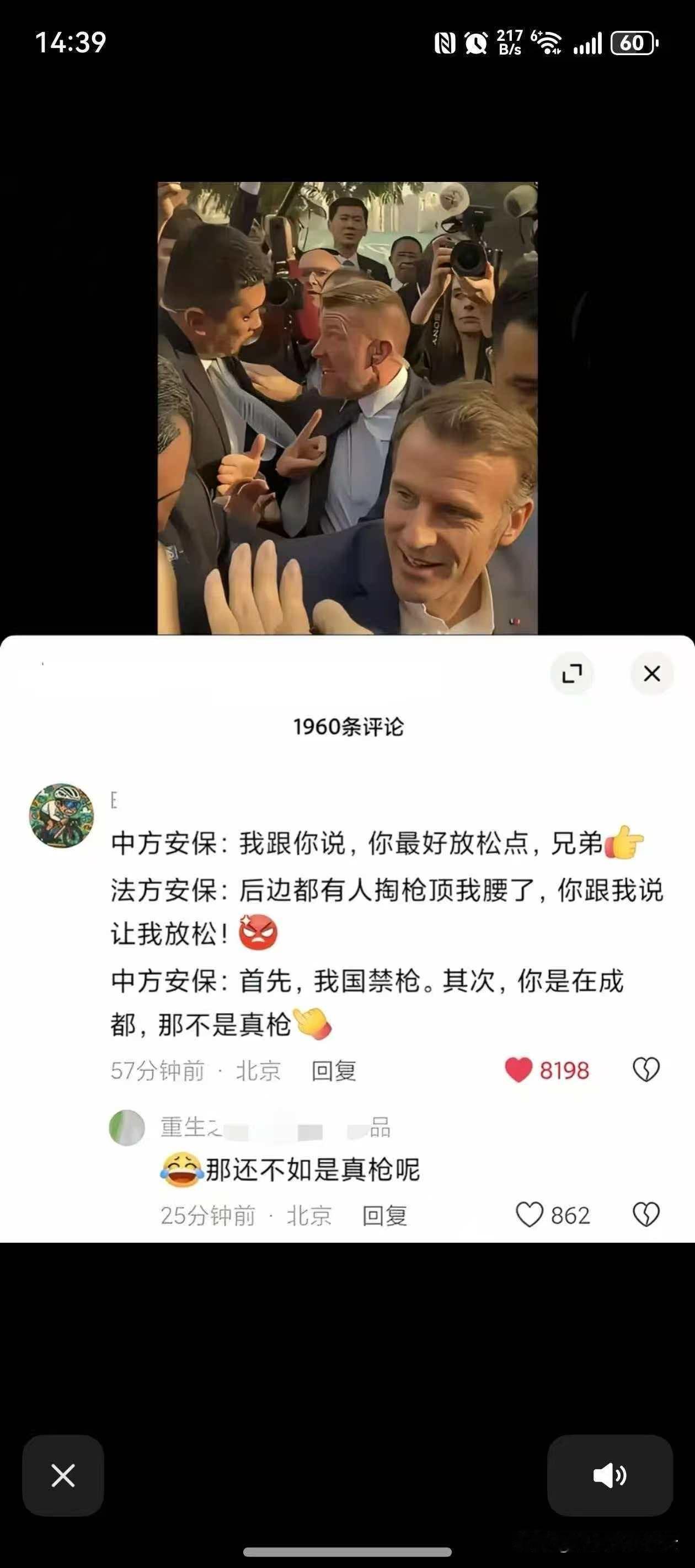Tap the X button at the bottom left
Image resolution: width=695 pixels, height=1568 pixels.
[x=63, y=1476]
